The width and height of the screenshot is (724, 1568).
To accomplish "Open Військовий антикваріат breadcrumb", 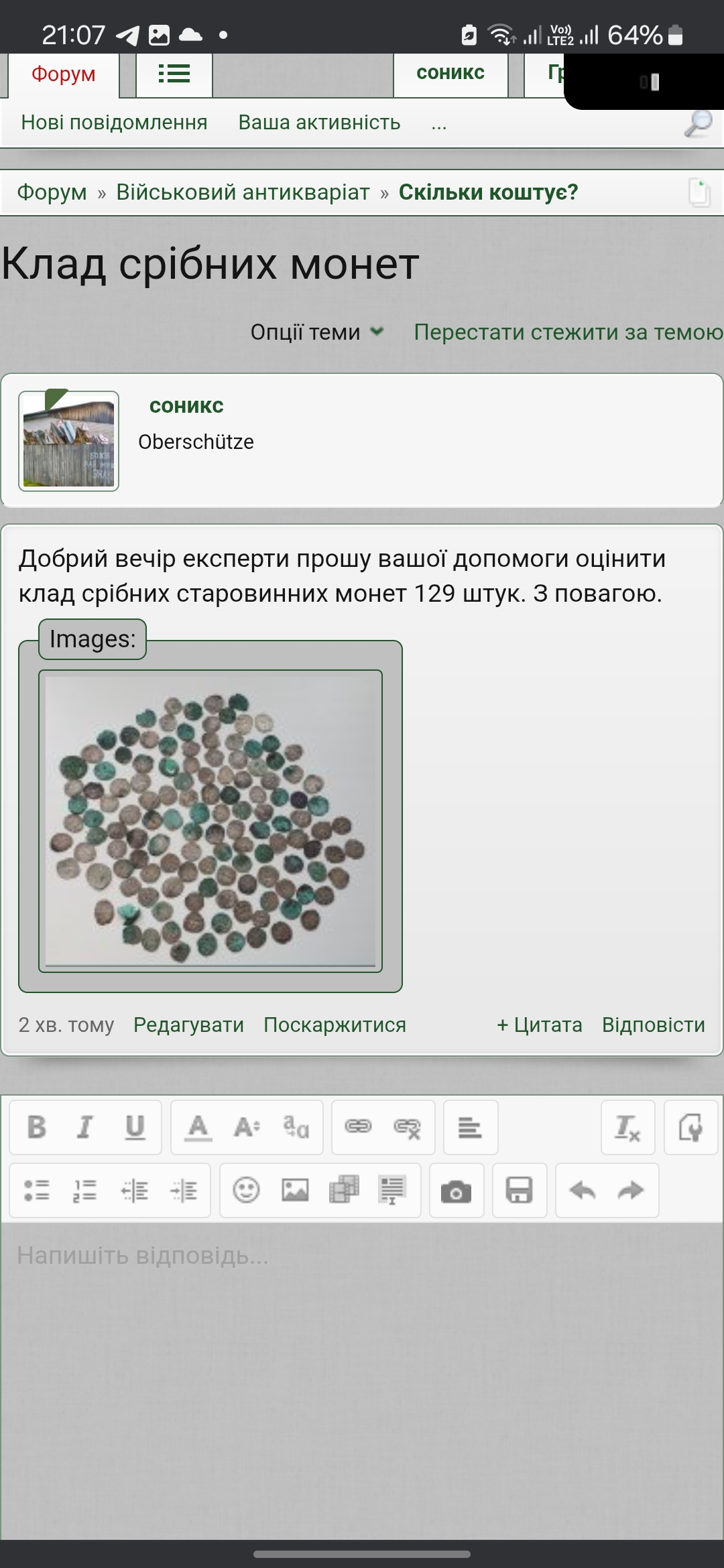I will click(243, 192).
